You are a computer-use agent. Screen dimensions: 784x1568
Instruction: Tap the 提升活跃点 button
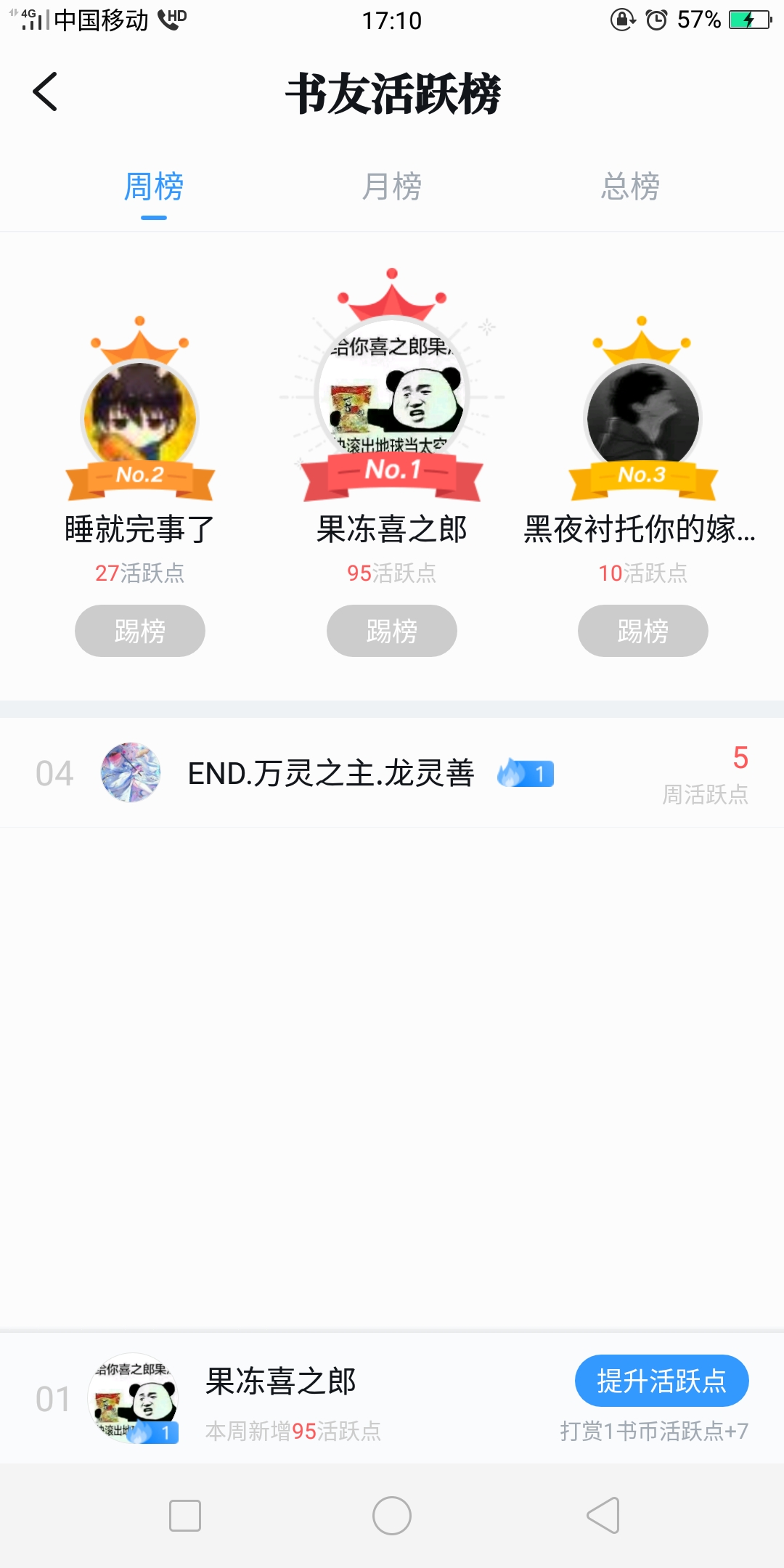[x=661, y=1381]
